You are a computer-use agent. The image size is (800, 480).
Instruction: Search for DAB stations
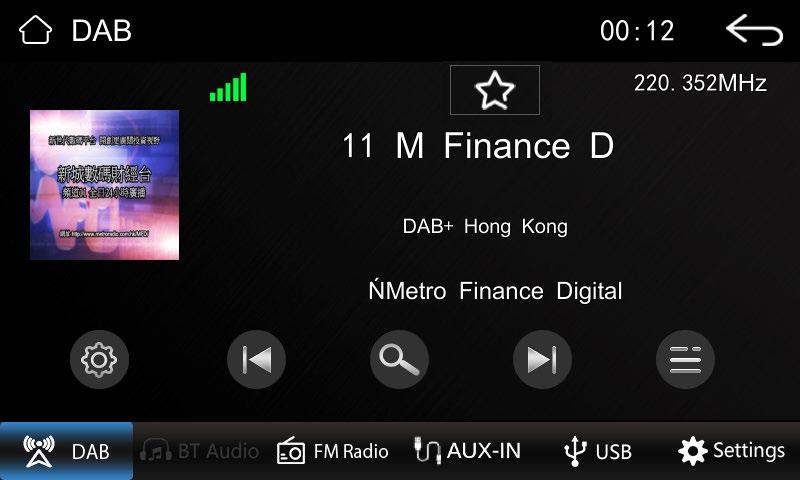coord(399,358)
